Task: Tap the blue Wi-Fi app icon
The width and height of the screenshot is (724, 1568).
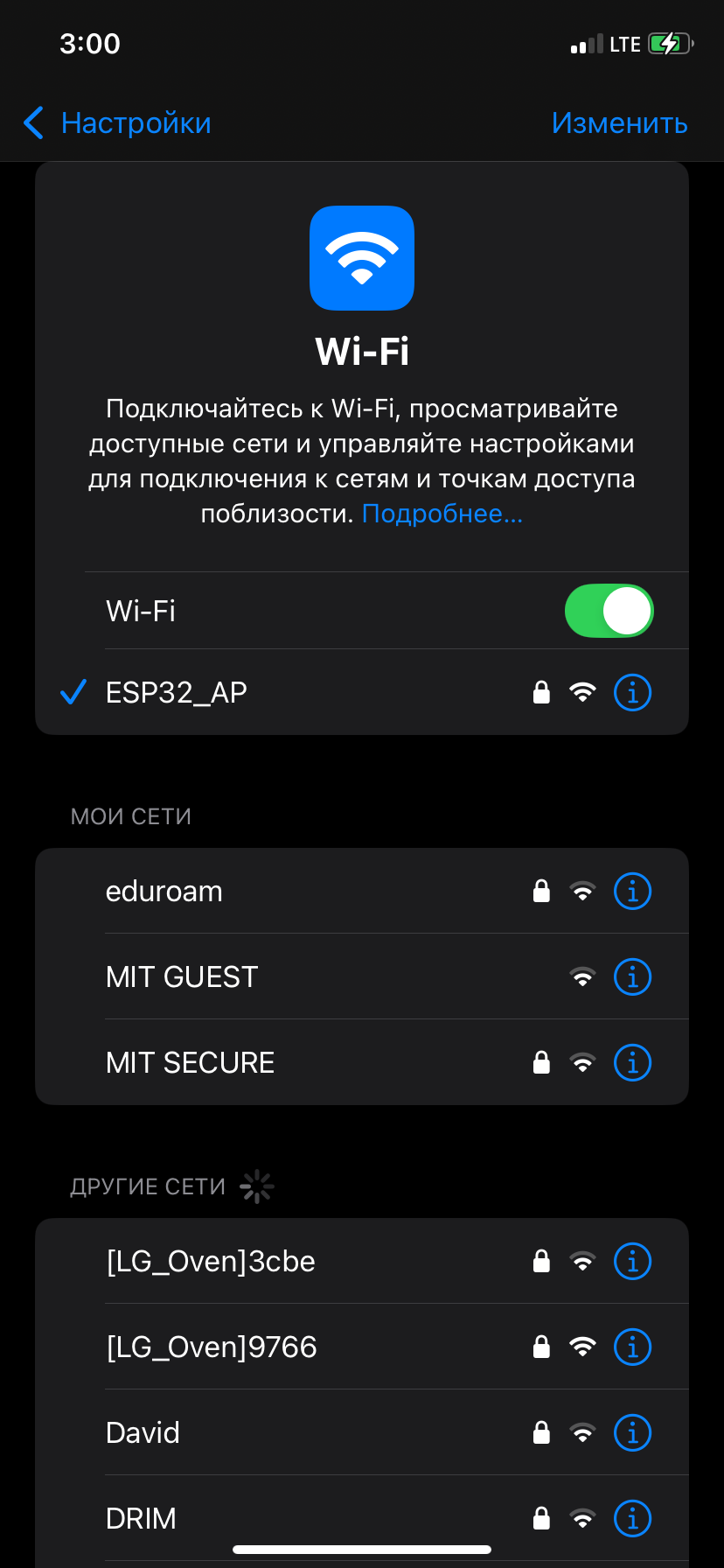Action: [362, 258]
